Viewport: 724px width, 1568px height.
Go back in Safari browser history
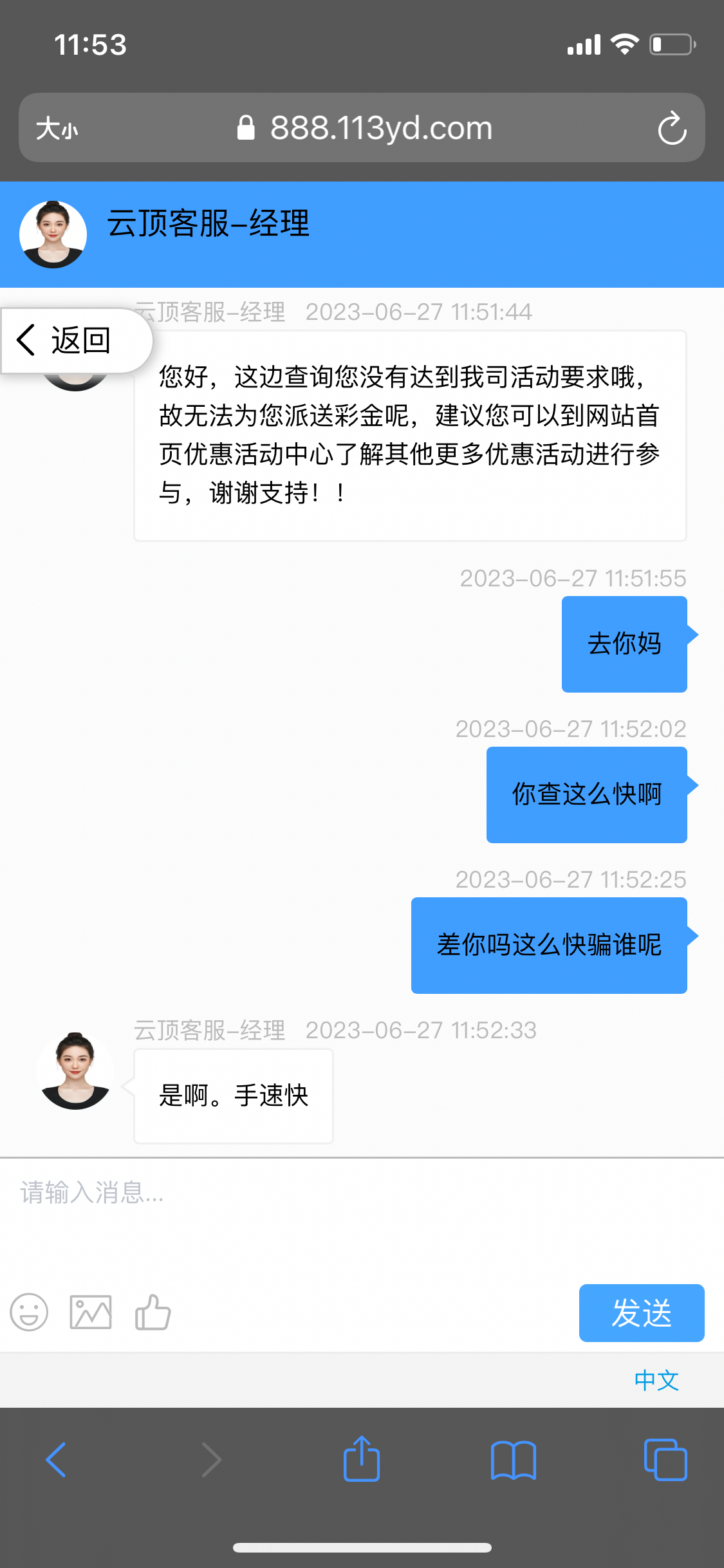pyautogui.click(x=56, y=1460)
